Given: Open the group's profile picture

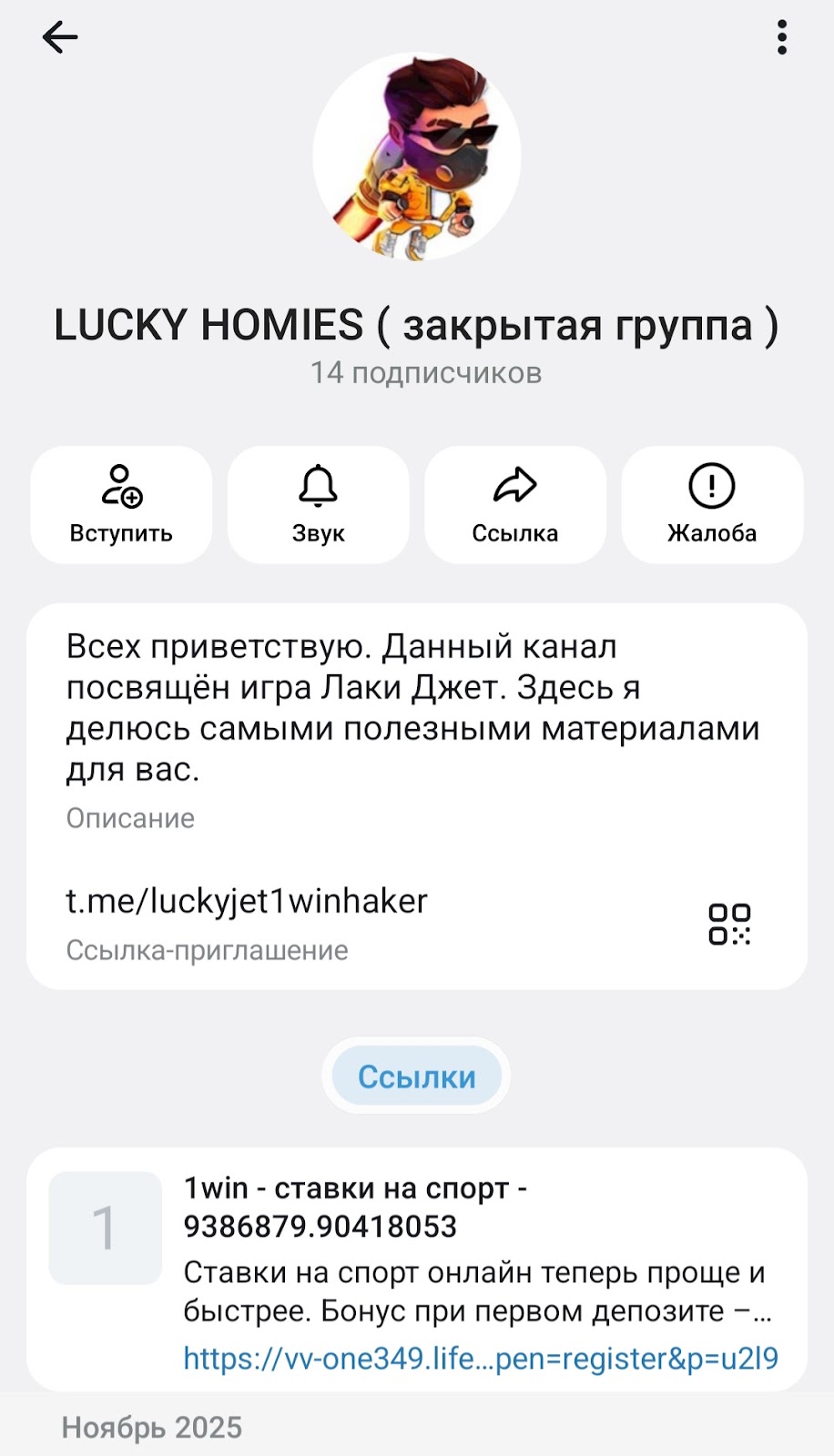Looking at the screenshot, I should point(417,157).
